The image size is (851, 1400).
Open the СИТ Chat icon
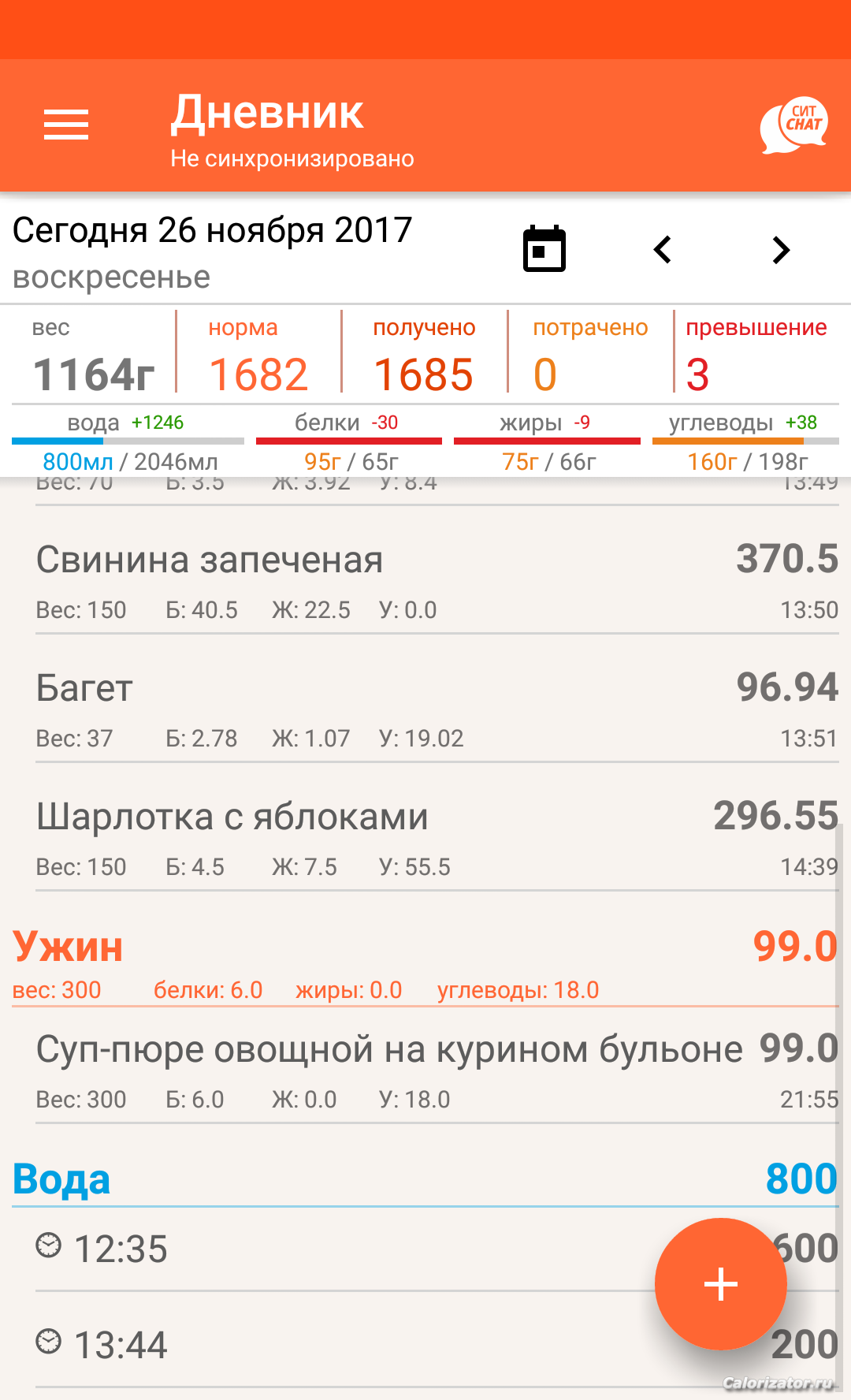pos(794,125)
